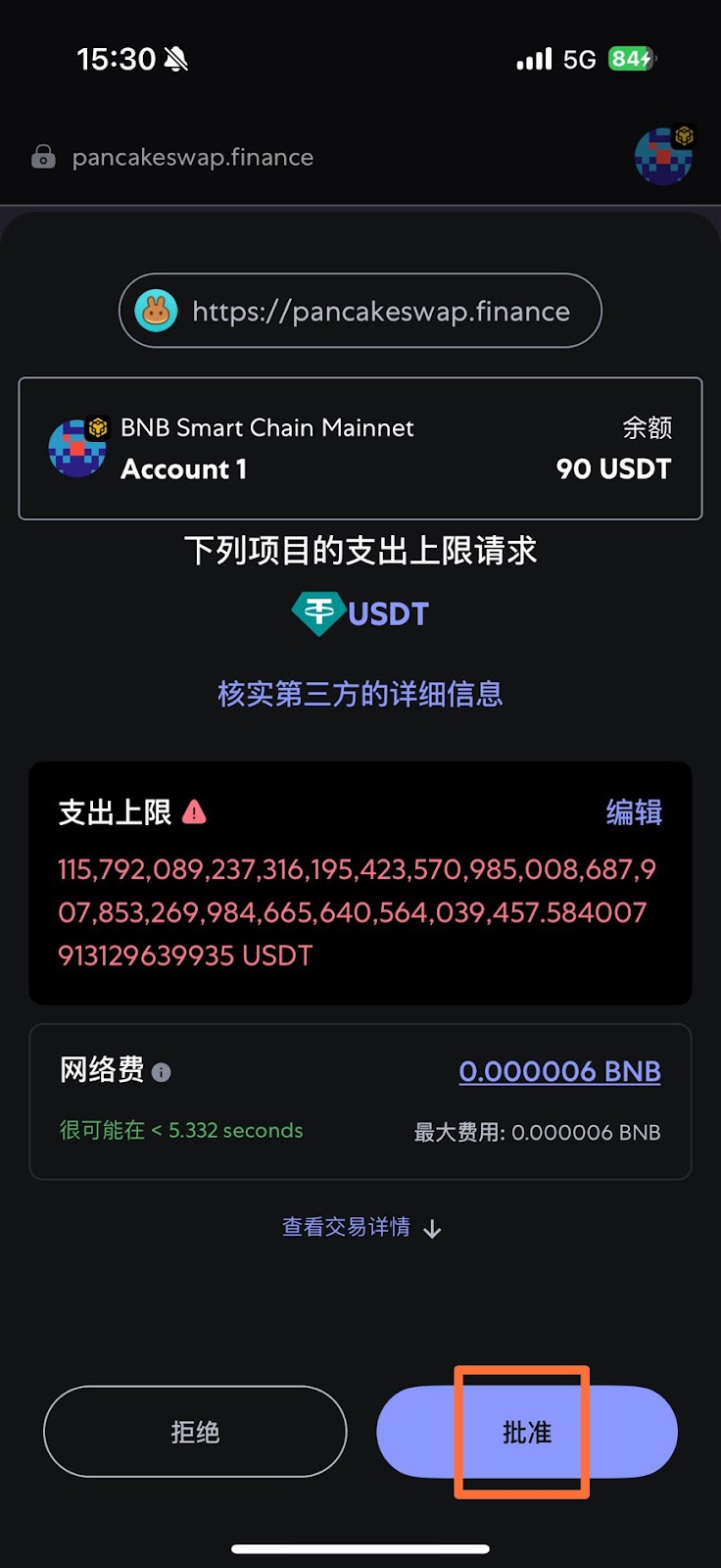Screen dimensions: 721x1568
Task: Edit the spending cap via 编辑
Action: (634, 812)
